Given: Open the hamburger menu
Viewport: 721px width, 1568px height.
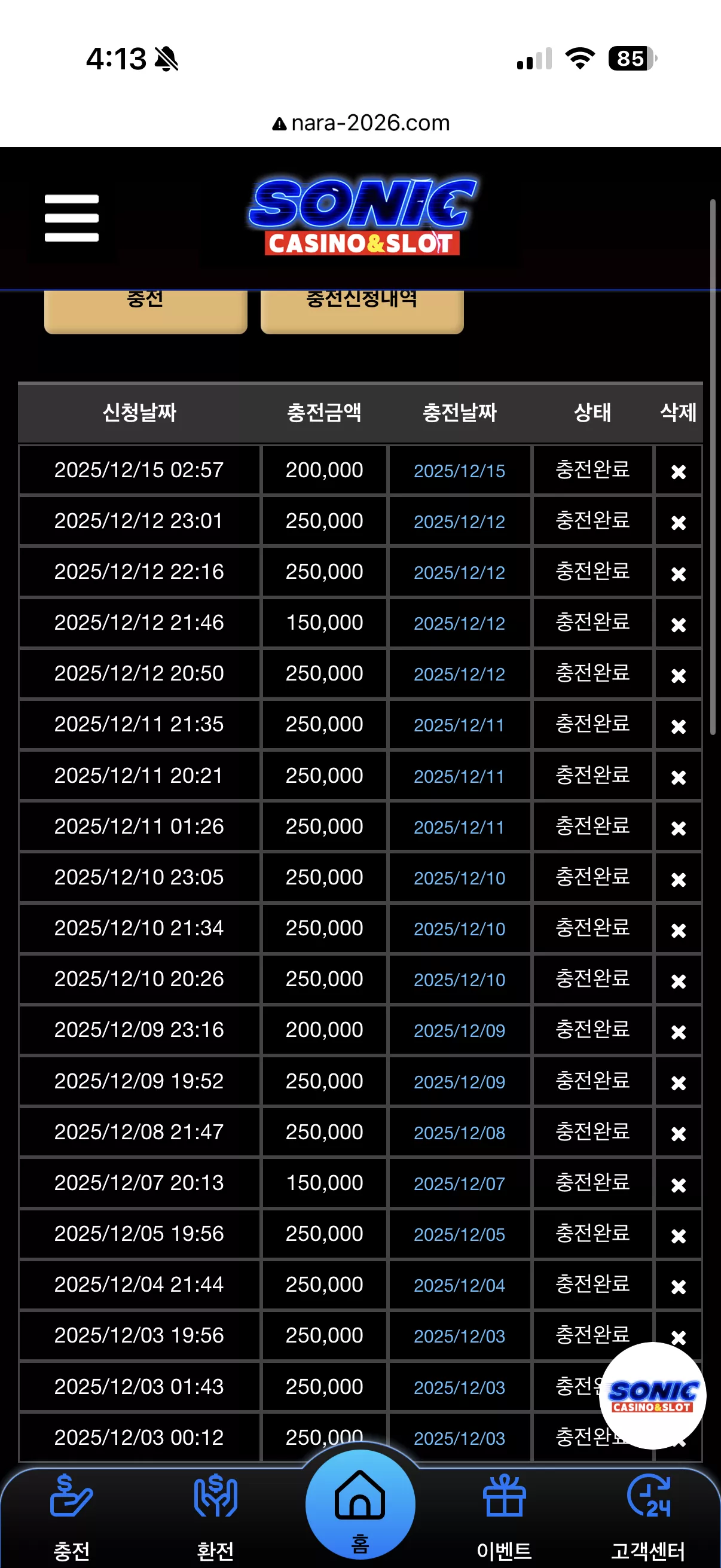Looking at the screenshot, I should click(71, 218).
